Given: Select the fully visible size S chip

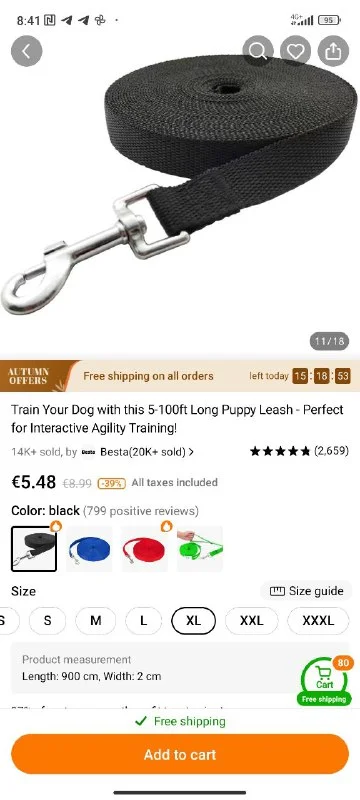Looking at the screenshot, I should [x=47, y=621].
